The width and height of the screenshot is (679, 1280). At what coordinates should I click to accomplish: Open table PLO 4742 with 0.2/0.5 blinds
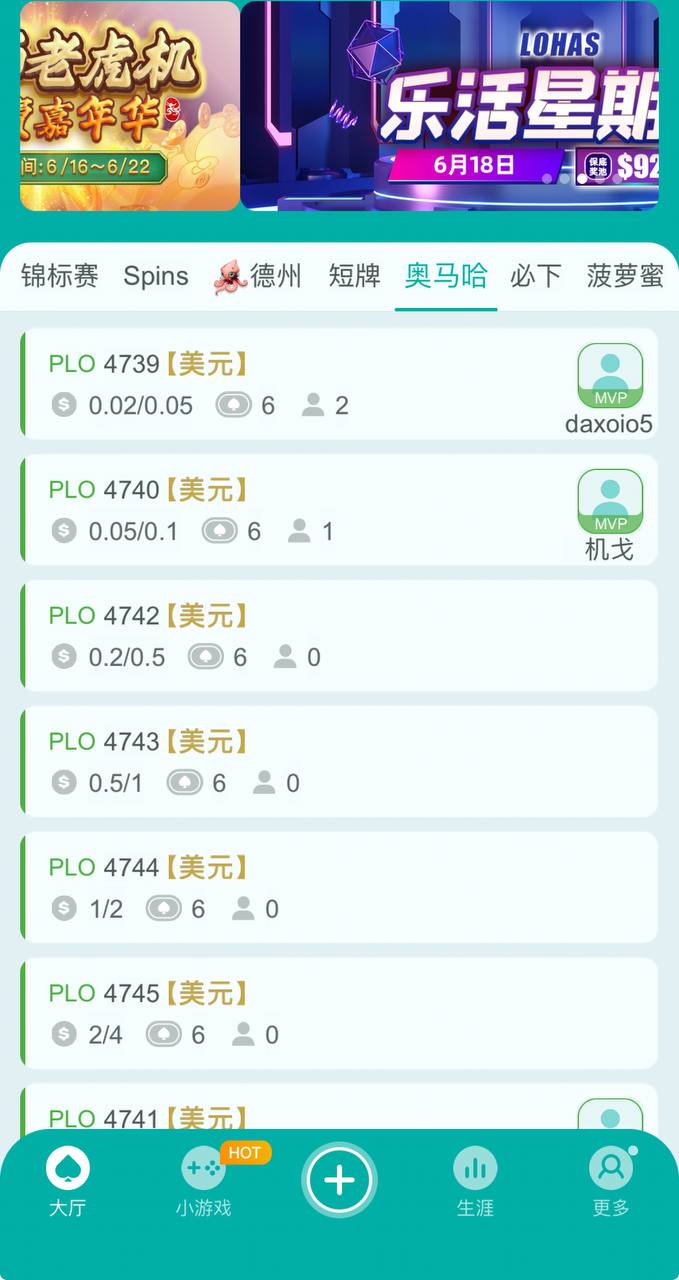click(340, 636)
